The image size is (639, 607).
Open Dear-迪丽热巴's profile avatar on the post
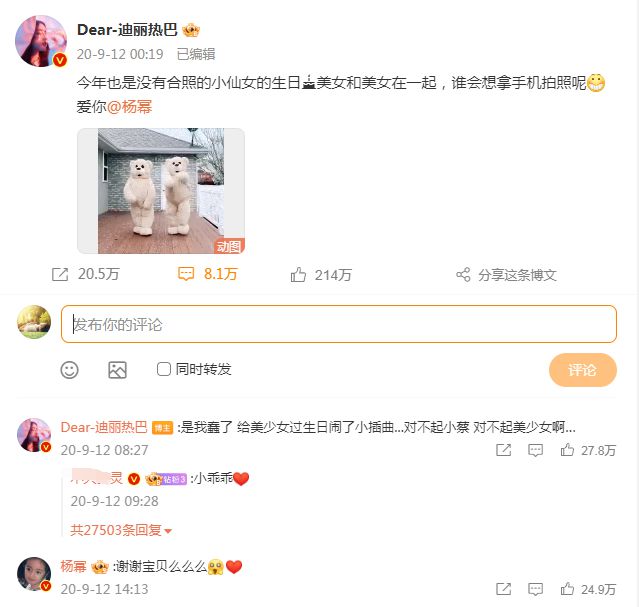41,41
